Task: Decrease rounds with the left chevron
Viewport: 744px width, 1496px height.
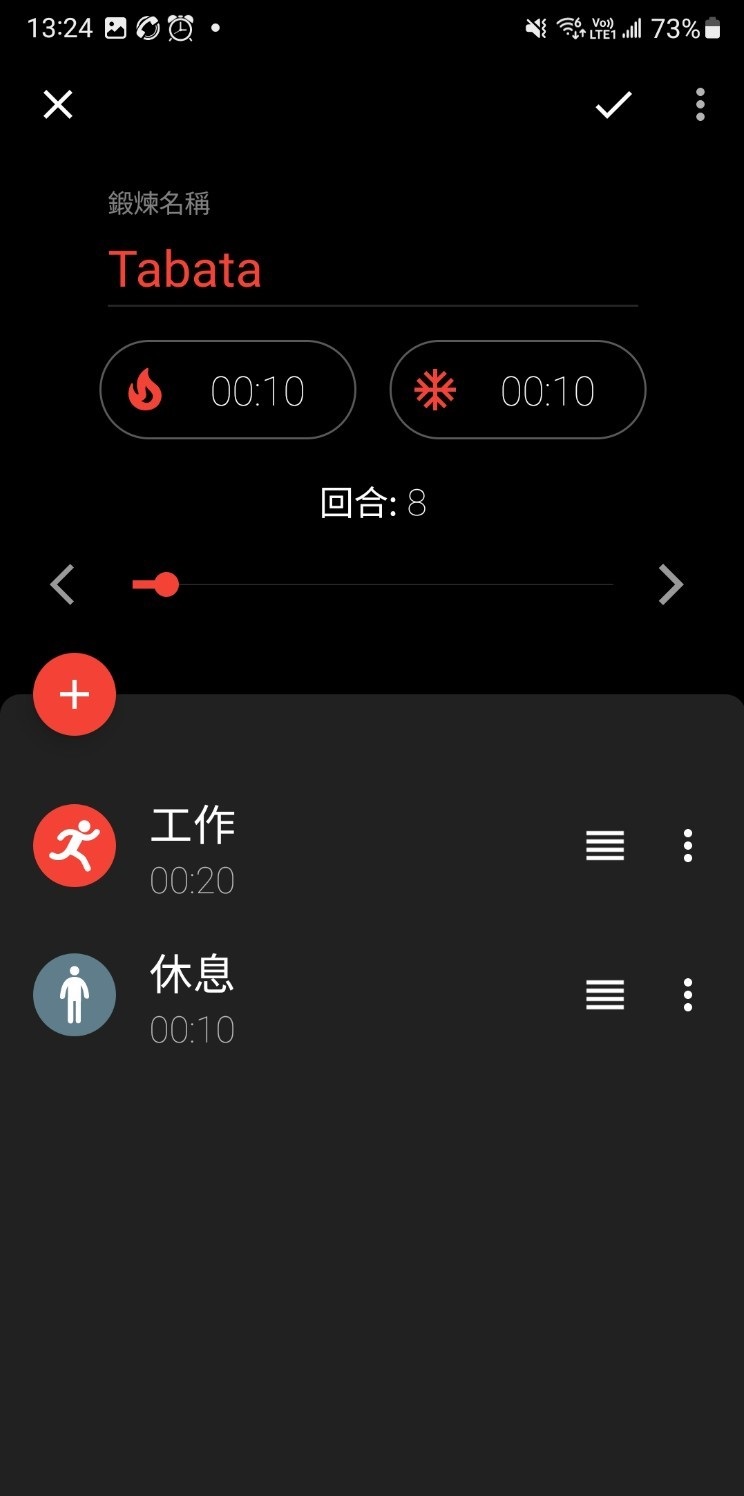Action: coord(61,585)
